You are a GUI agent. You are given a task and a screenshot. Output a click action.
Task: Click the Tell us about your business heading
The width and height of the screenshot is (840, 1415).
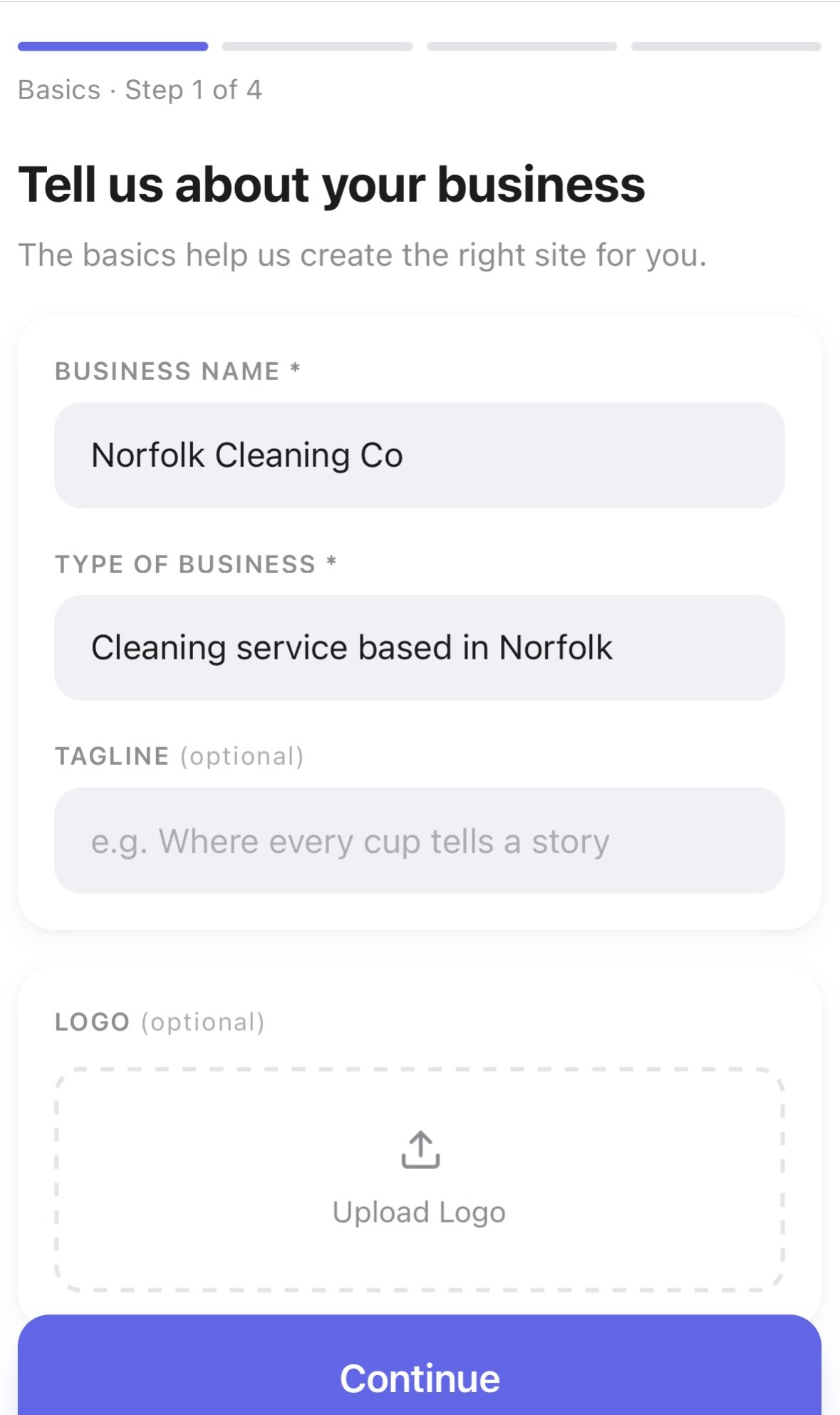tap(332, 184)
